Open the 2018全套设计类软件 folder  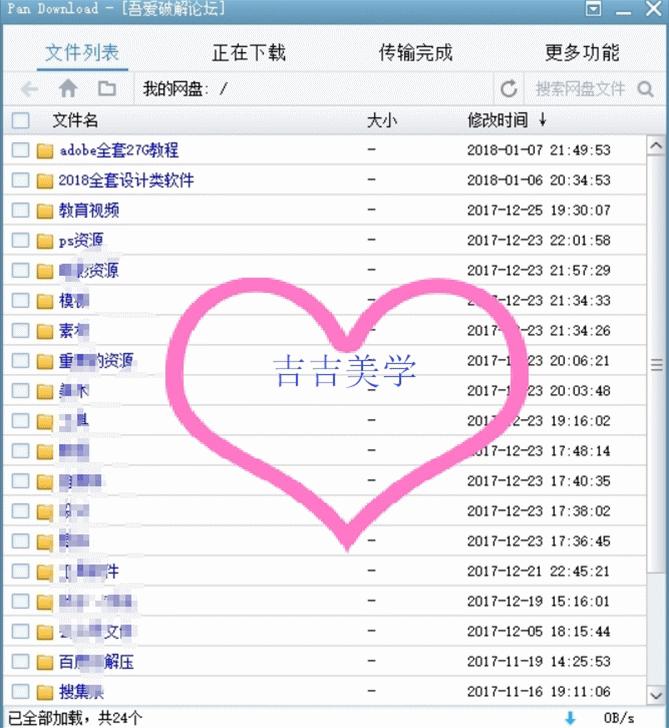click(125, 181)
